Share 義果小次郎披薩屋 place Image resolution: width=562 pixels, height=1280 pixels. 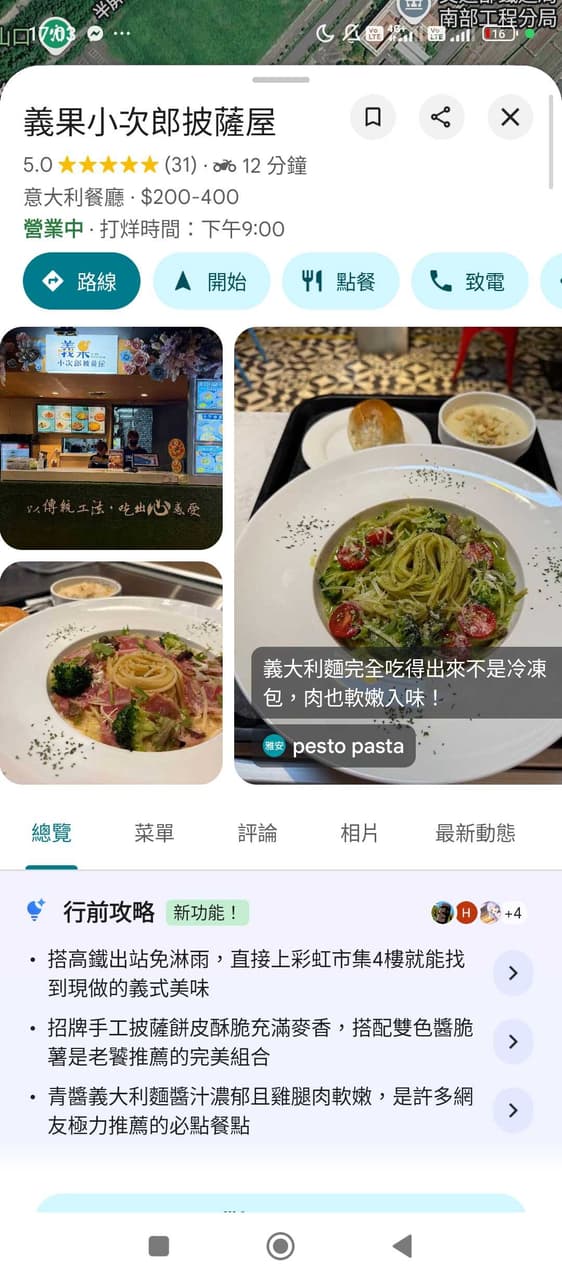click(x=441, y=118)
